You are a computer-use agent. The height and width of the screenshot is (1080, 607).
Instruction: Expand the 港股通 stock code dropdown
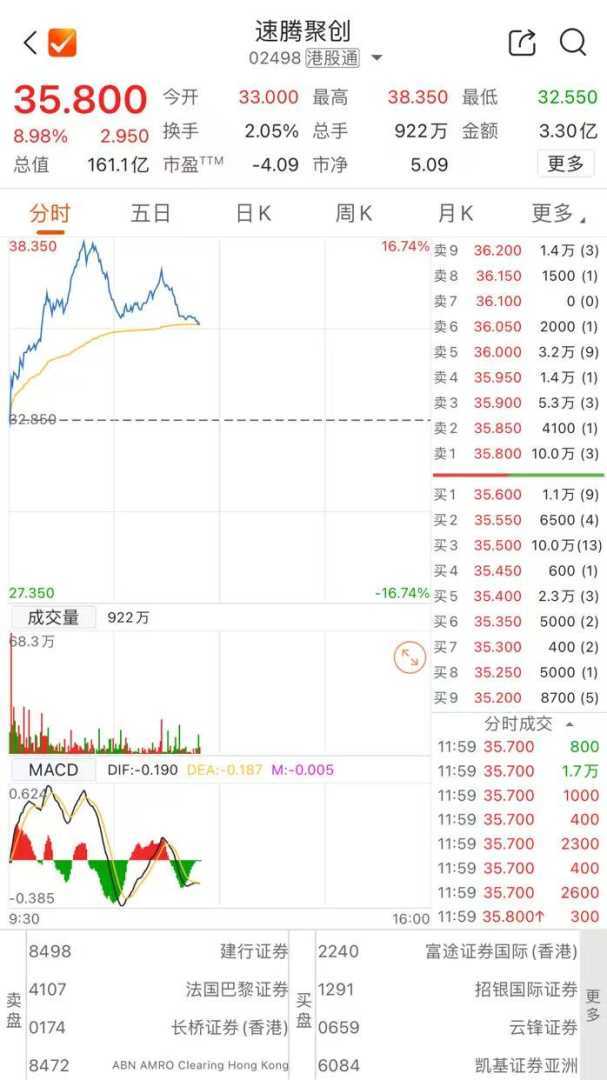click(376, 58)
